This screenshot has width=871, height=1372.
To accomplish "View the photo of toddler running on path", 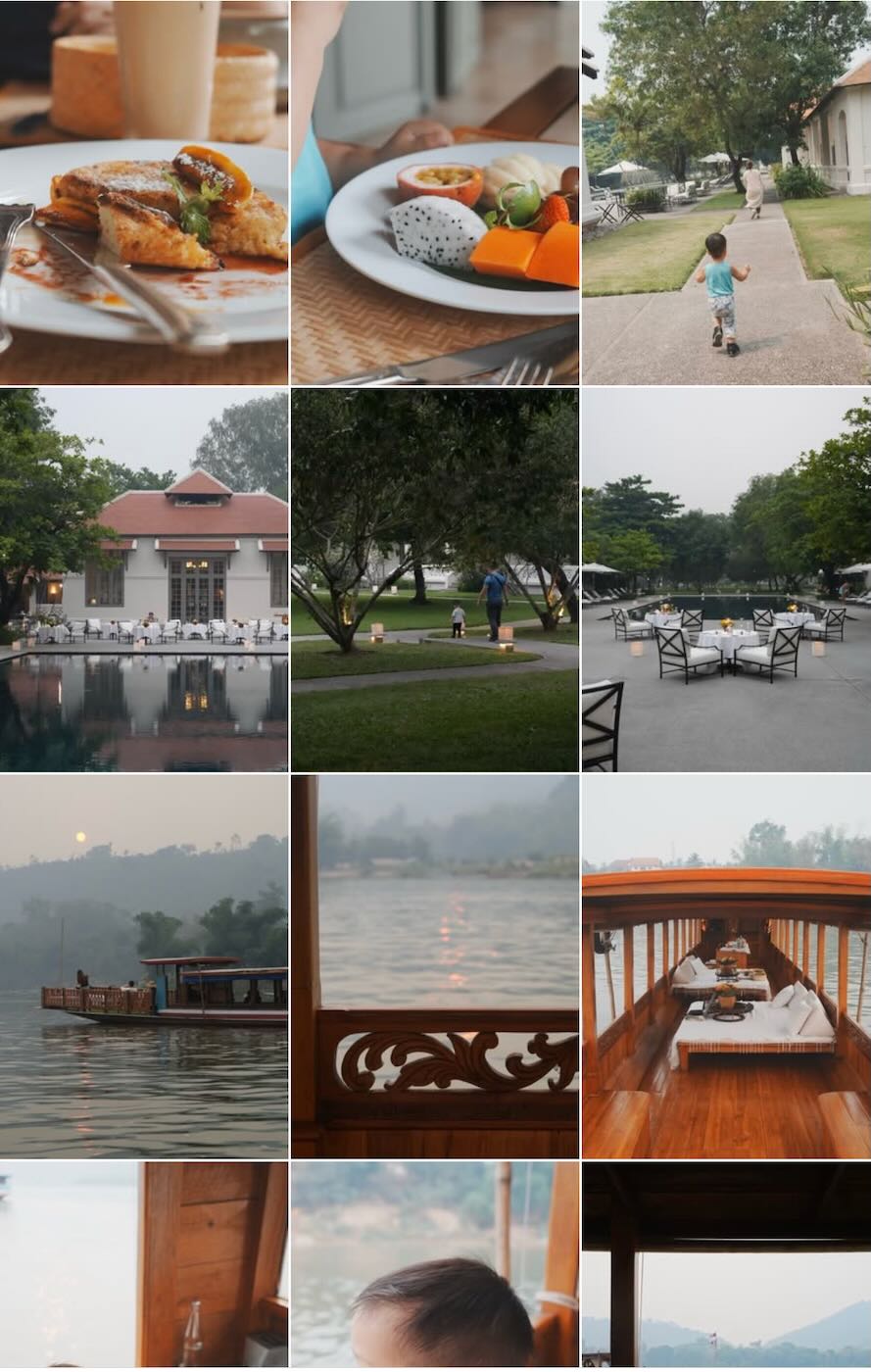I will pyautogui.click(x=726, y=192).
